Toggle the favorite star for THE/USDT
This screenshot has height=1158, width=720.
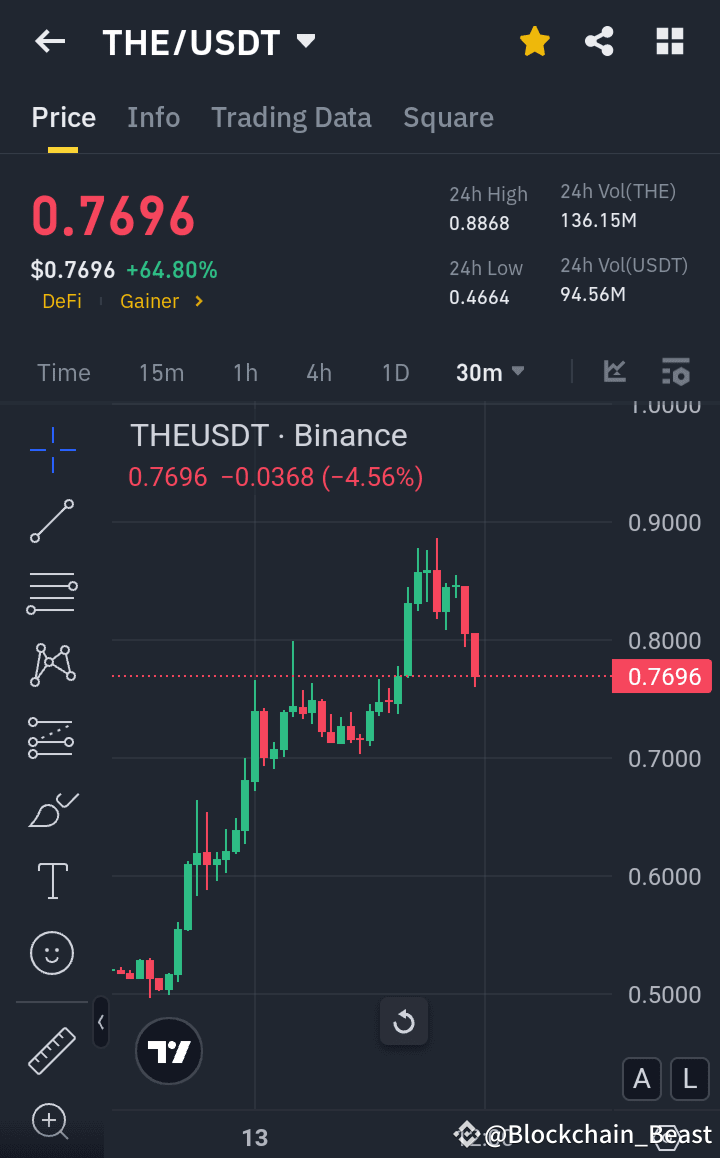(534, 41)
